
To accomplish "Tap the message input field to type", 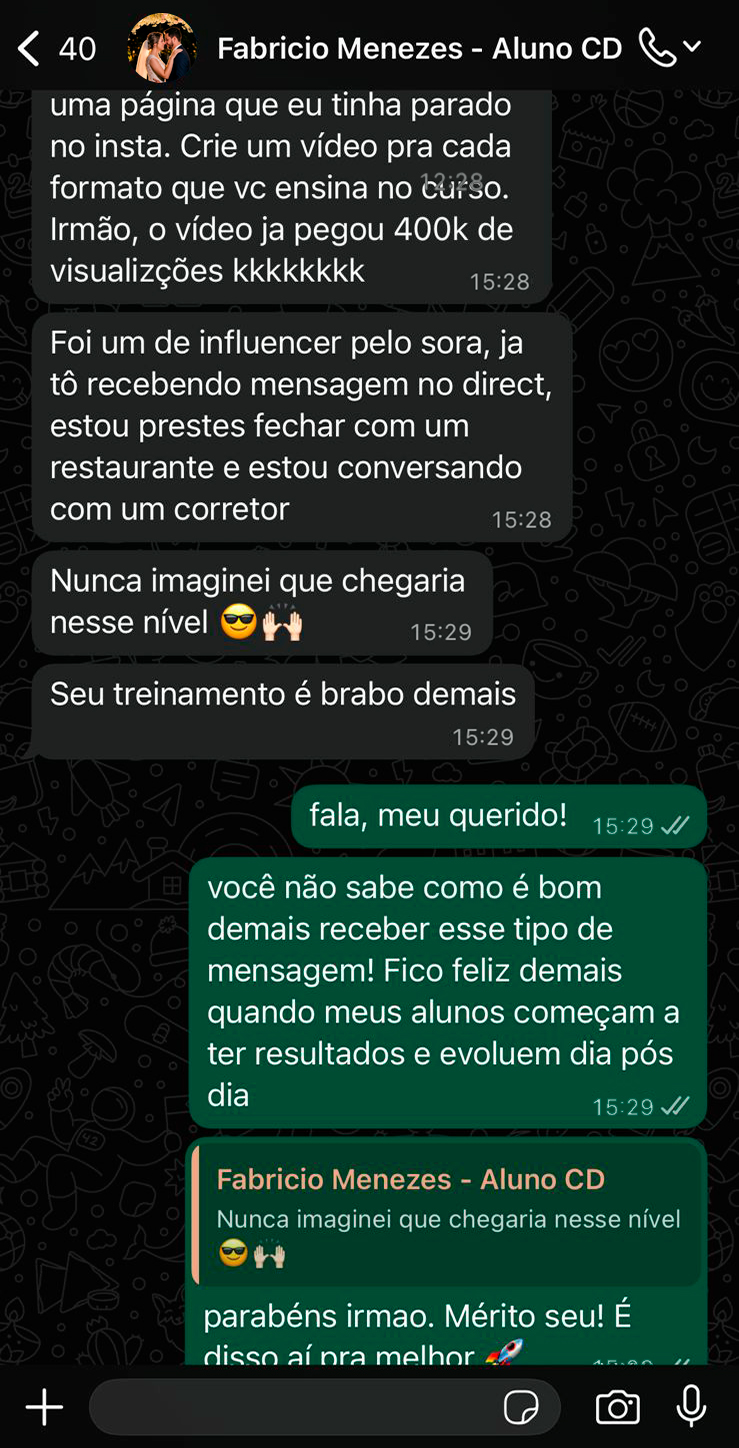I will click(x=300, y=1406).
